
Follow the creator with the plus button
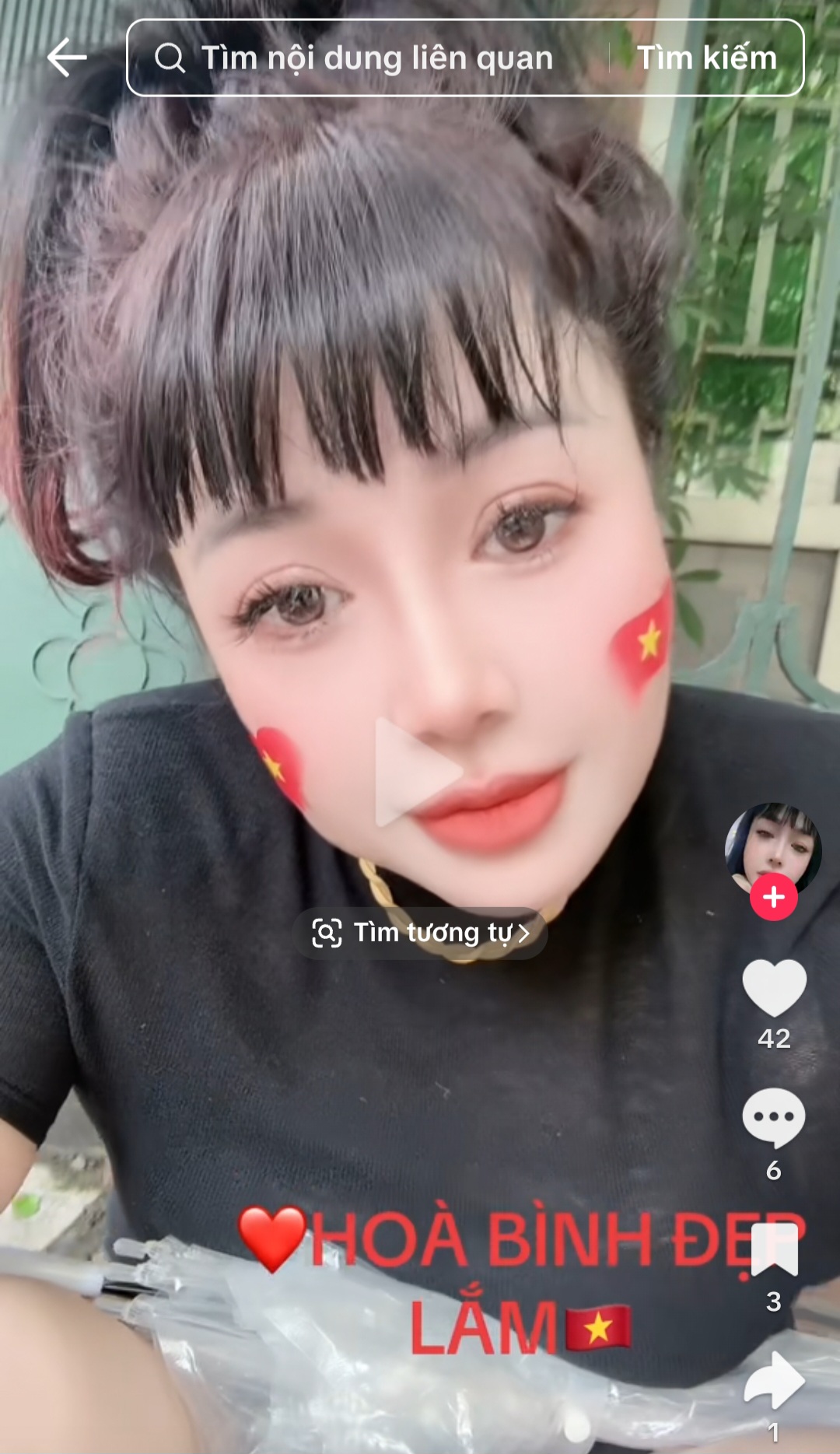(x=773, y=897)
